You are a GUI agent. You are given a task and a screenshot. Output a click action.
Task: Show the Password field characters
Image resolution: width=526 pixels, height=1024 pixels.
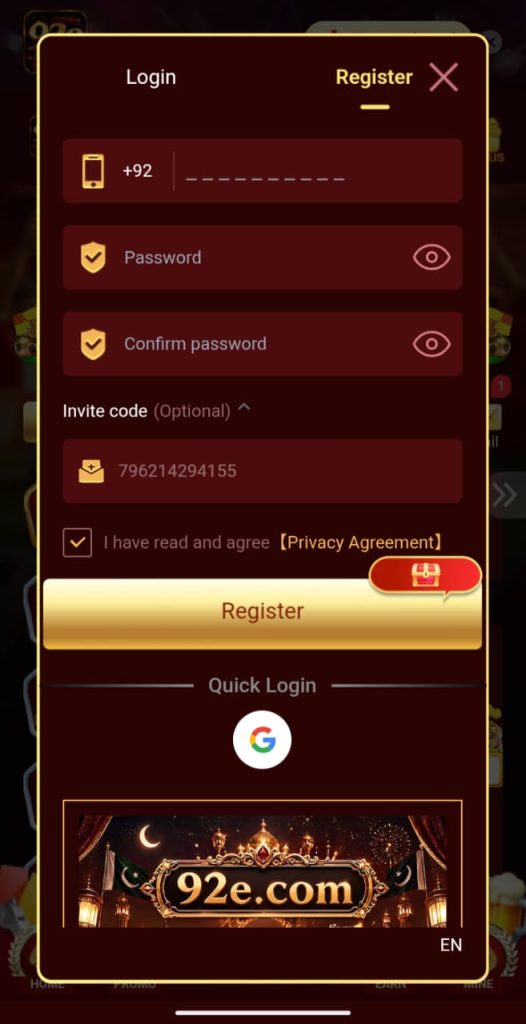tap(432, 257)
